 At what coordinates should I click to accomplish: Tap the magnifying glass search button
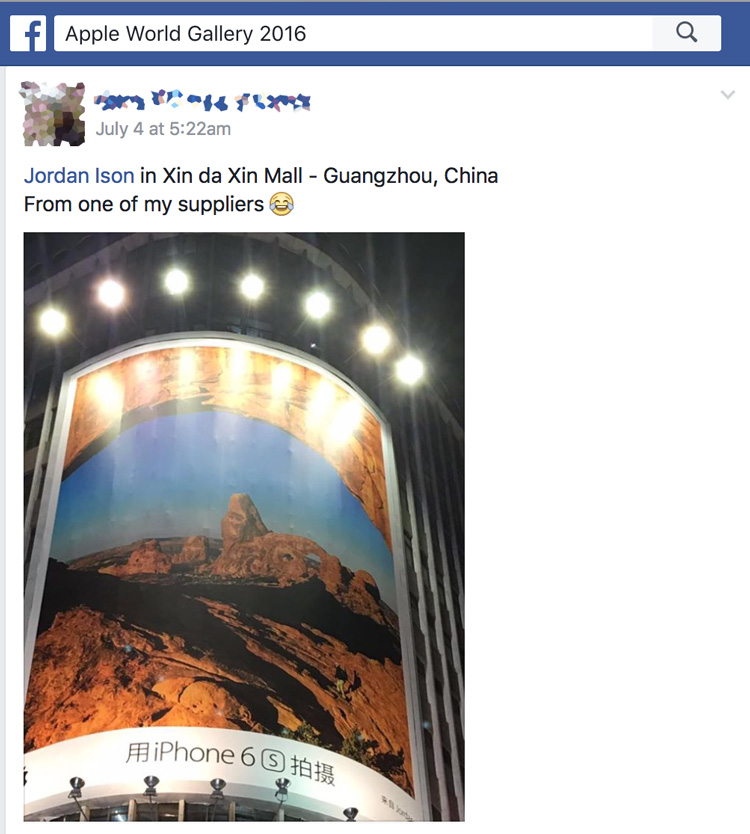pyautogui.click(x=686, y=33)
